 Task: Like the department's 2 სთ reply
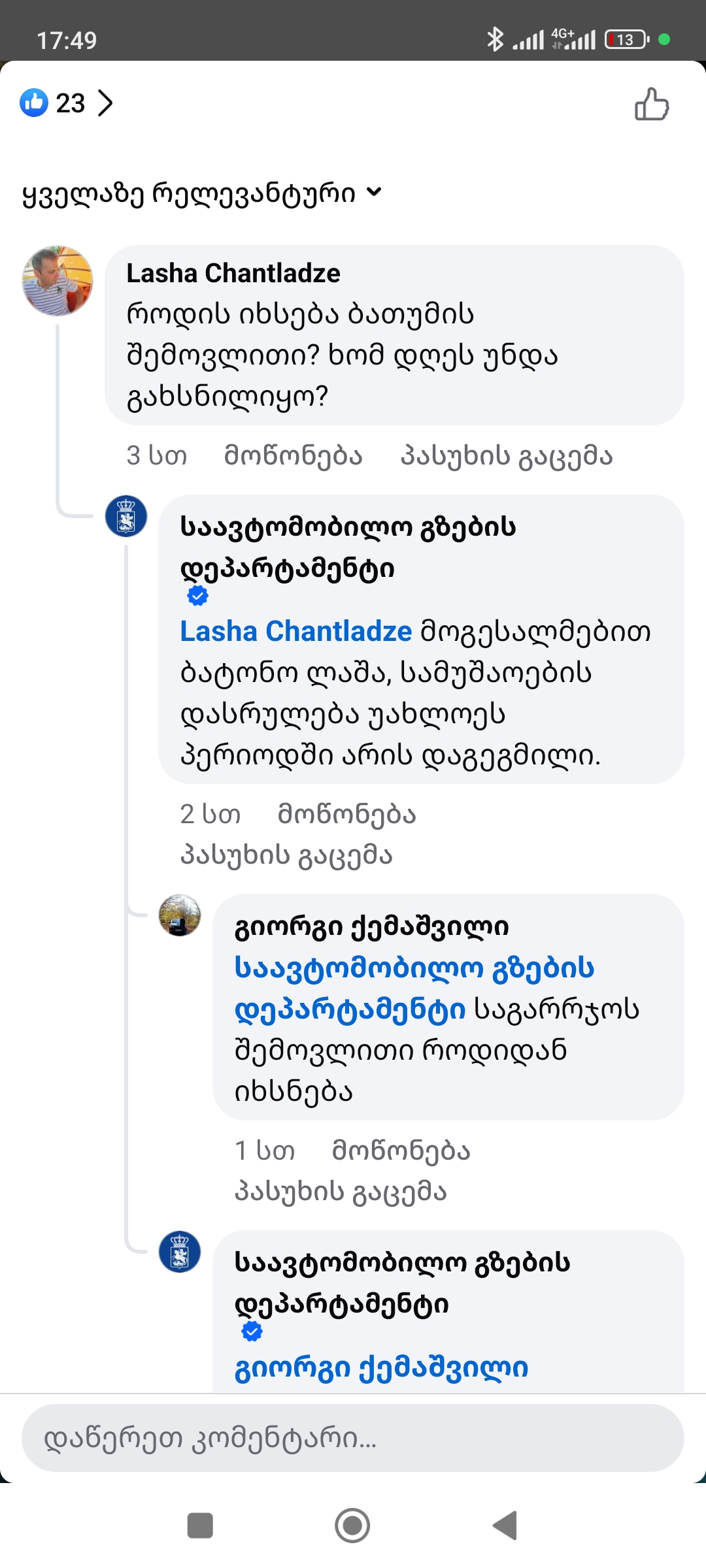click(346, 815)
